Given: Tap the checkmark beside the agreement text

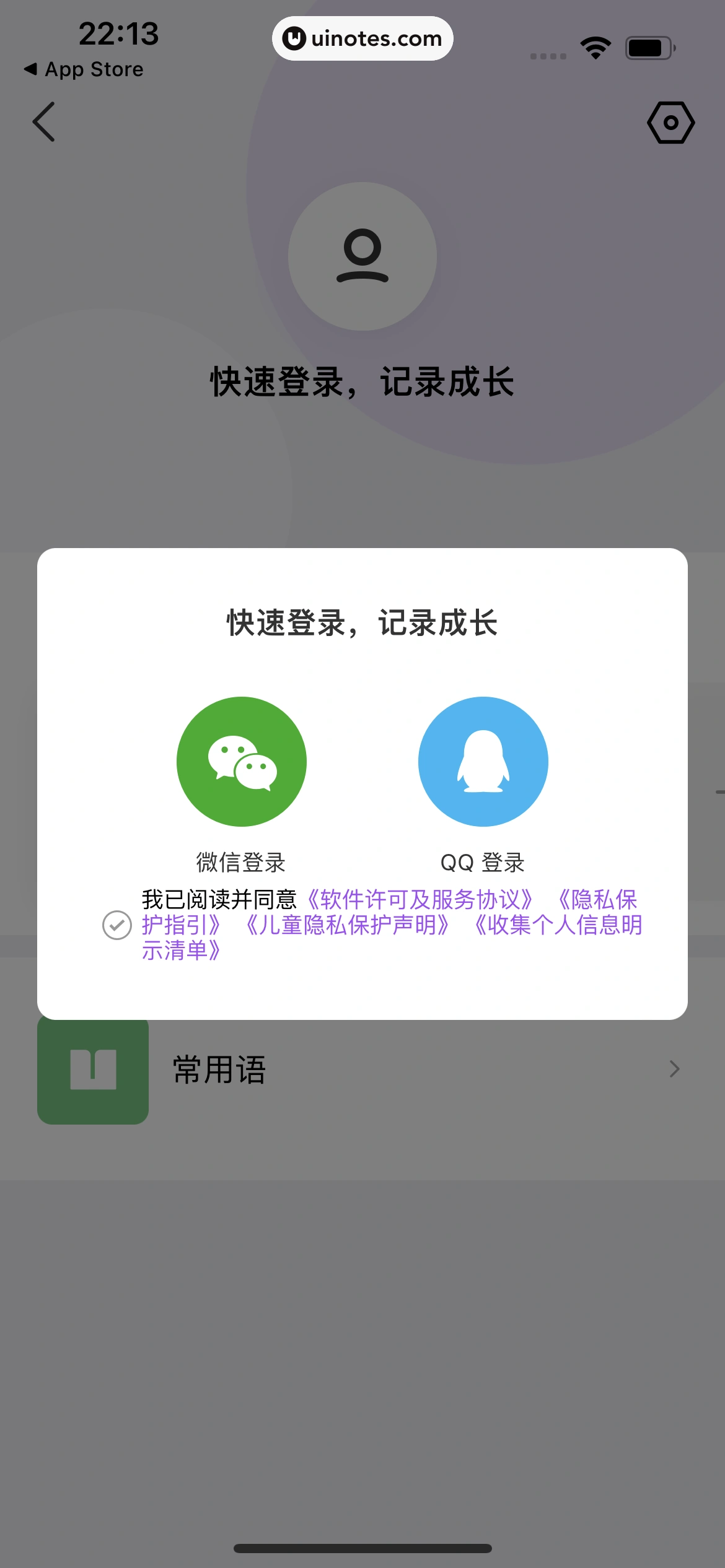Looking at the screenshot, I should click(116, 926).
